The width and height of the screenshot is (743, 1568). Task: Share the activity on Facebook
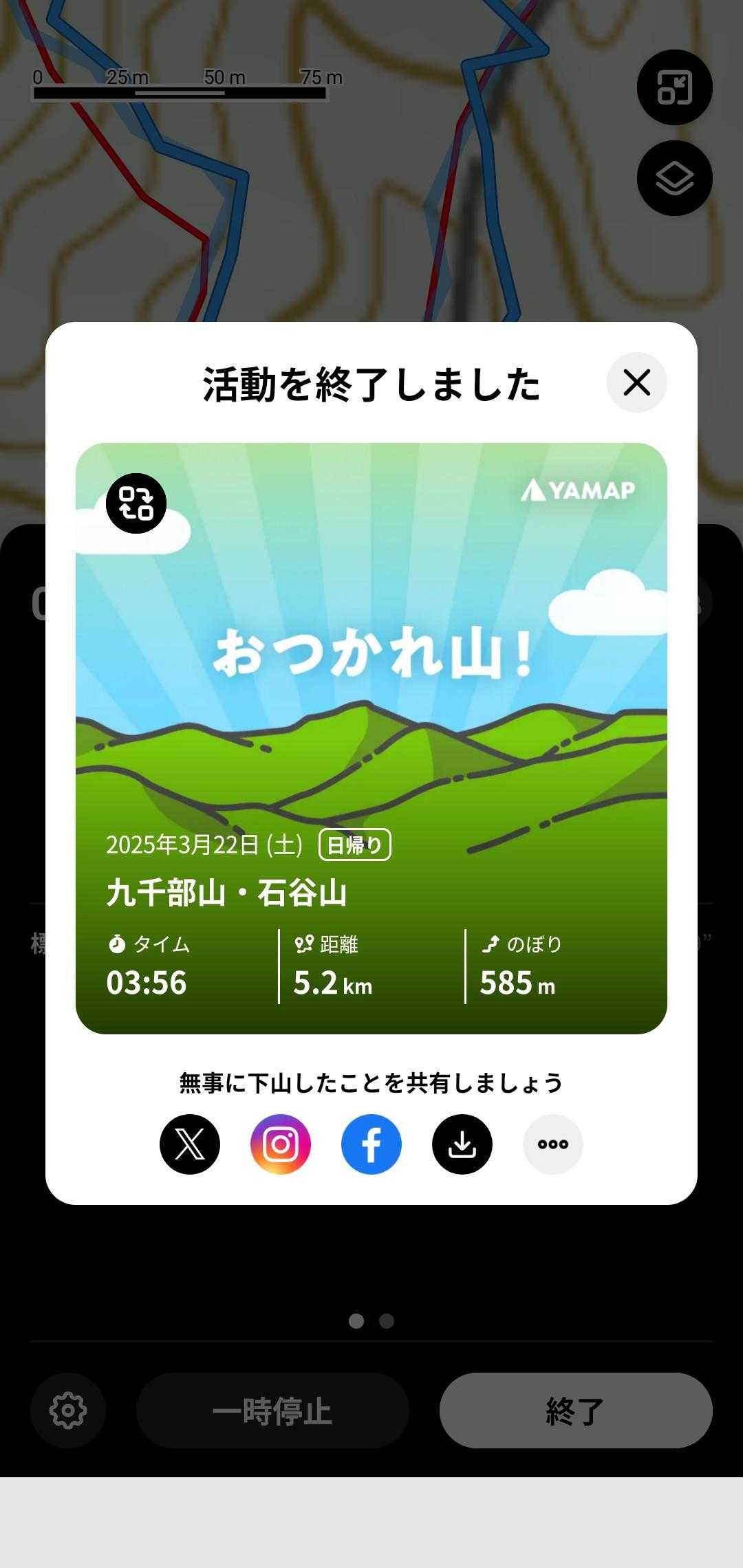(371, 1144)
